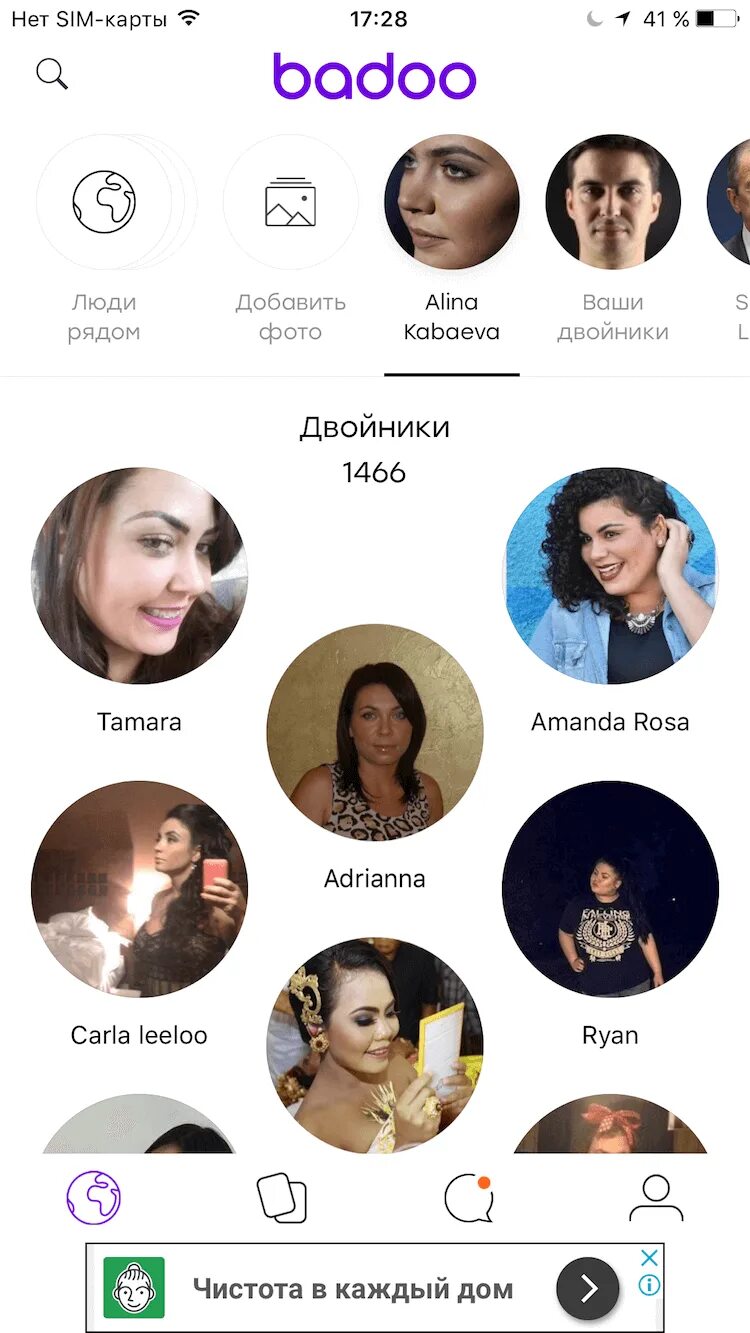Screen dimensions: 750x1333
Task: Go to my profile tab
Action: 656,1197
